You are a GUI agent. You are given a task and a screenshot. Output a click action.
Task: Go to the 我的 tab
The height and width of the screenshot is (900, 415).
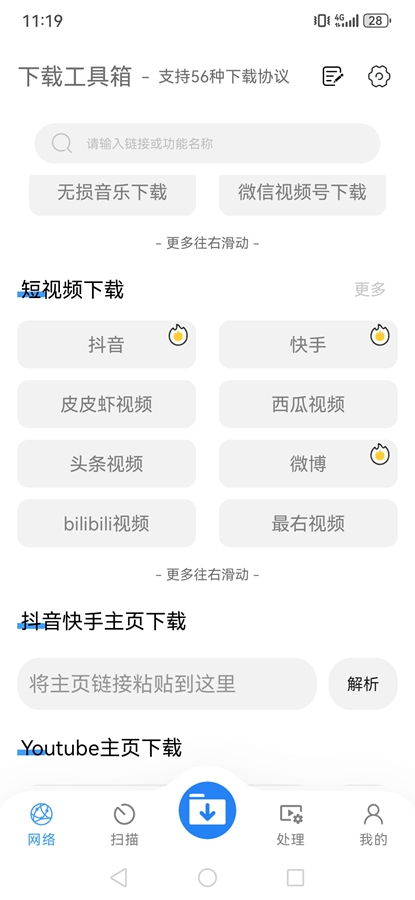coord(373,825)
